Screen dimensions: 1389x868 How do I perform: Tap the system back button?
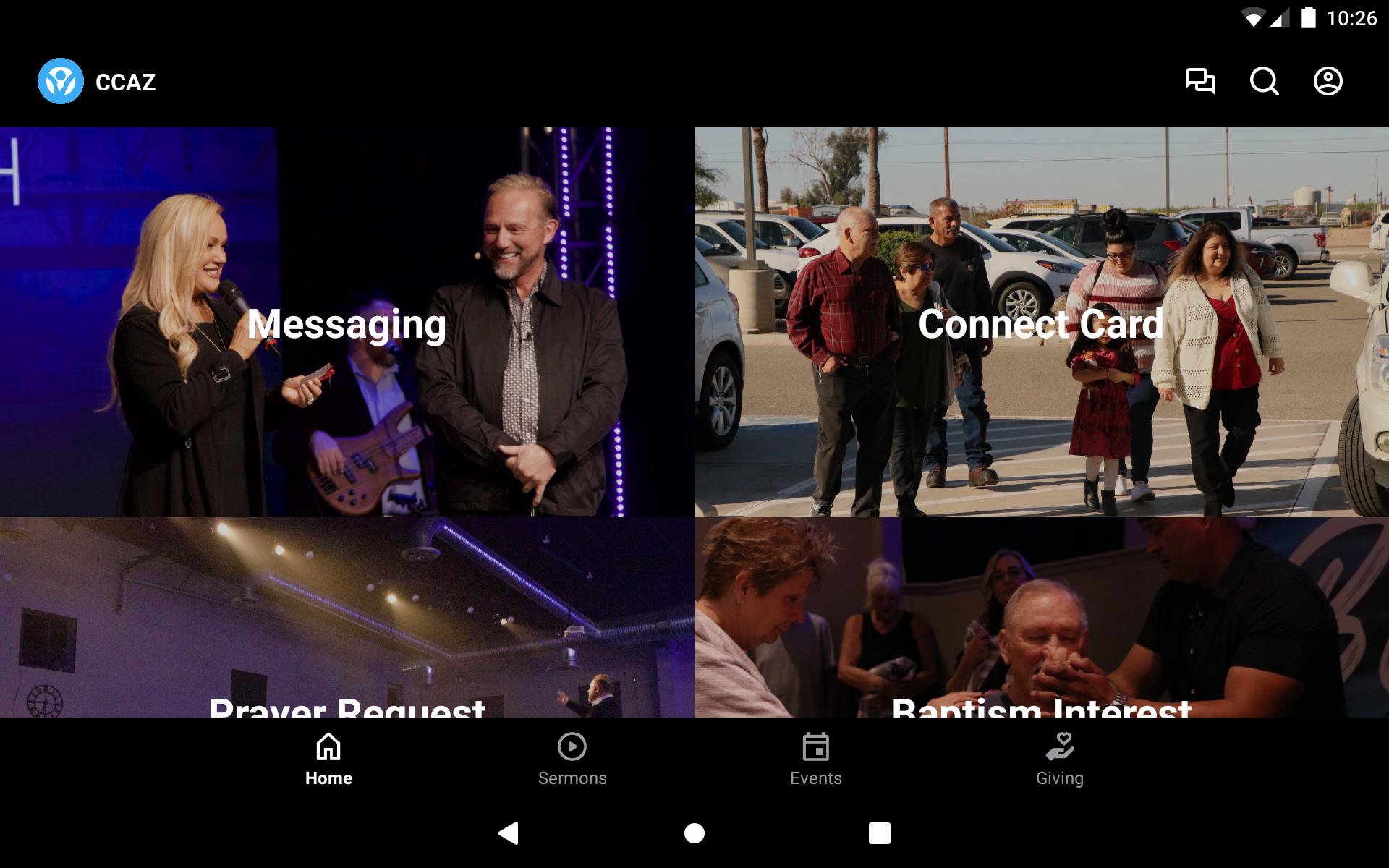click(x=509, y=833)
